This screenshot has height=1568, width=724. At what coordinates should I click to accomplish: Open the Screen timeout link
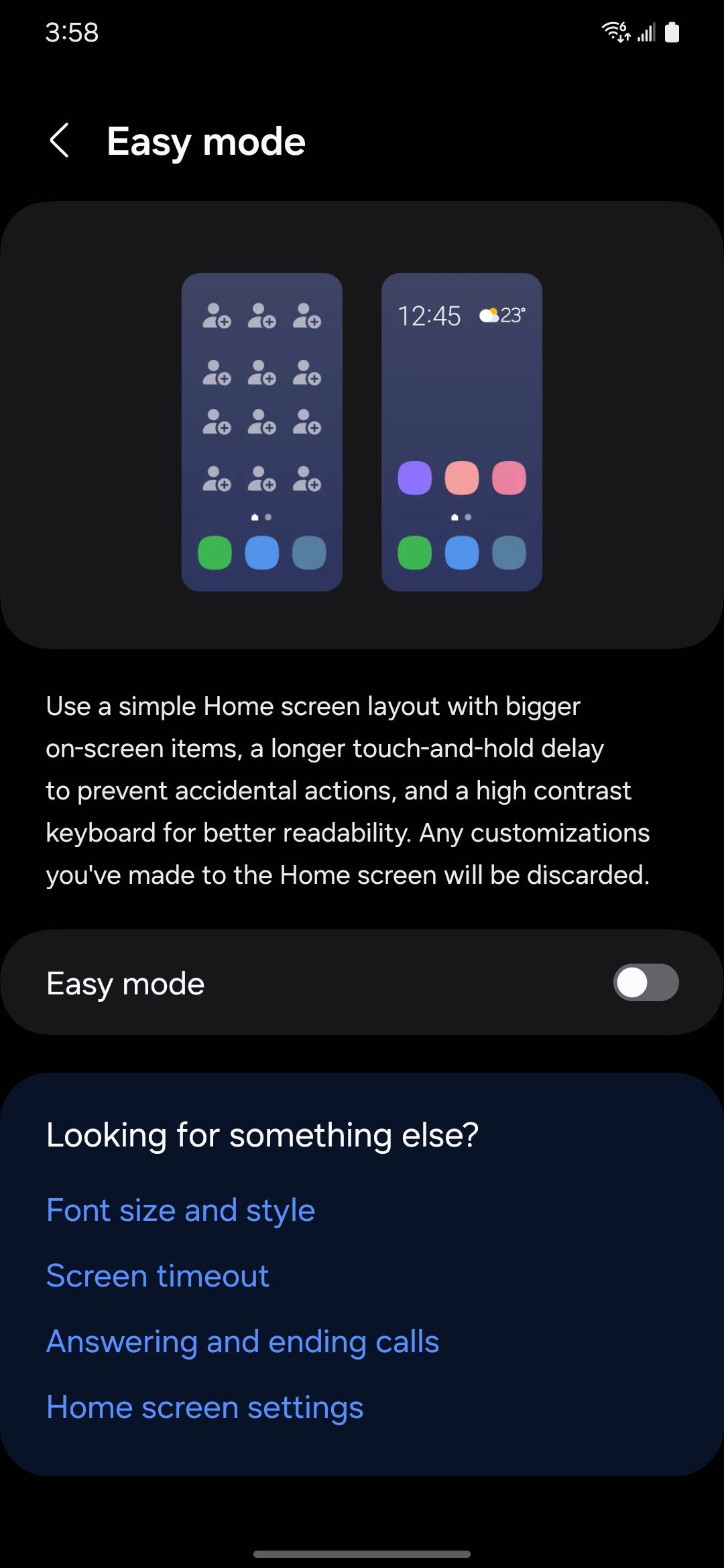(x=158, y=1276)
